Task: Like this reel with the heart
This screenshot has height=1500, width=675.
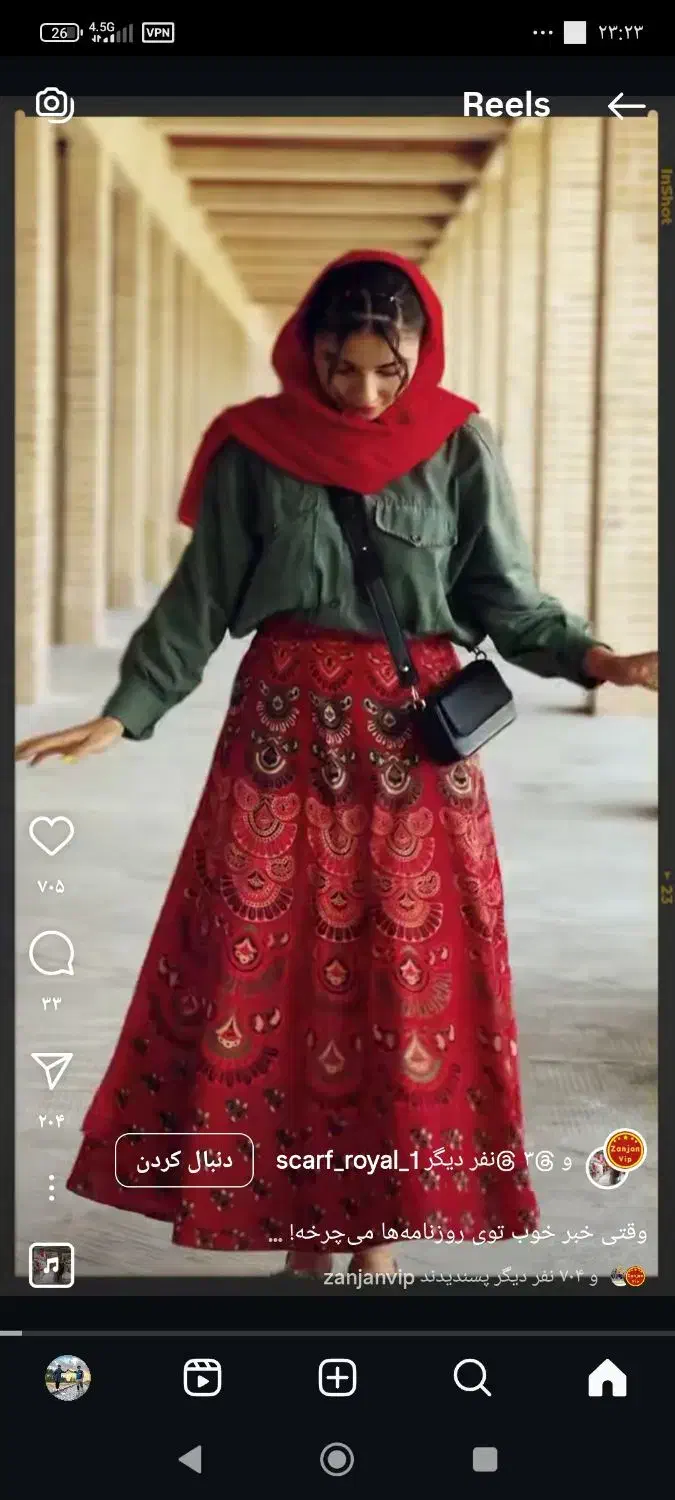Action: click(x=51, y=836)
